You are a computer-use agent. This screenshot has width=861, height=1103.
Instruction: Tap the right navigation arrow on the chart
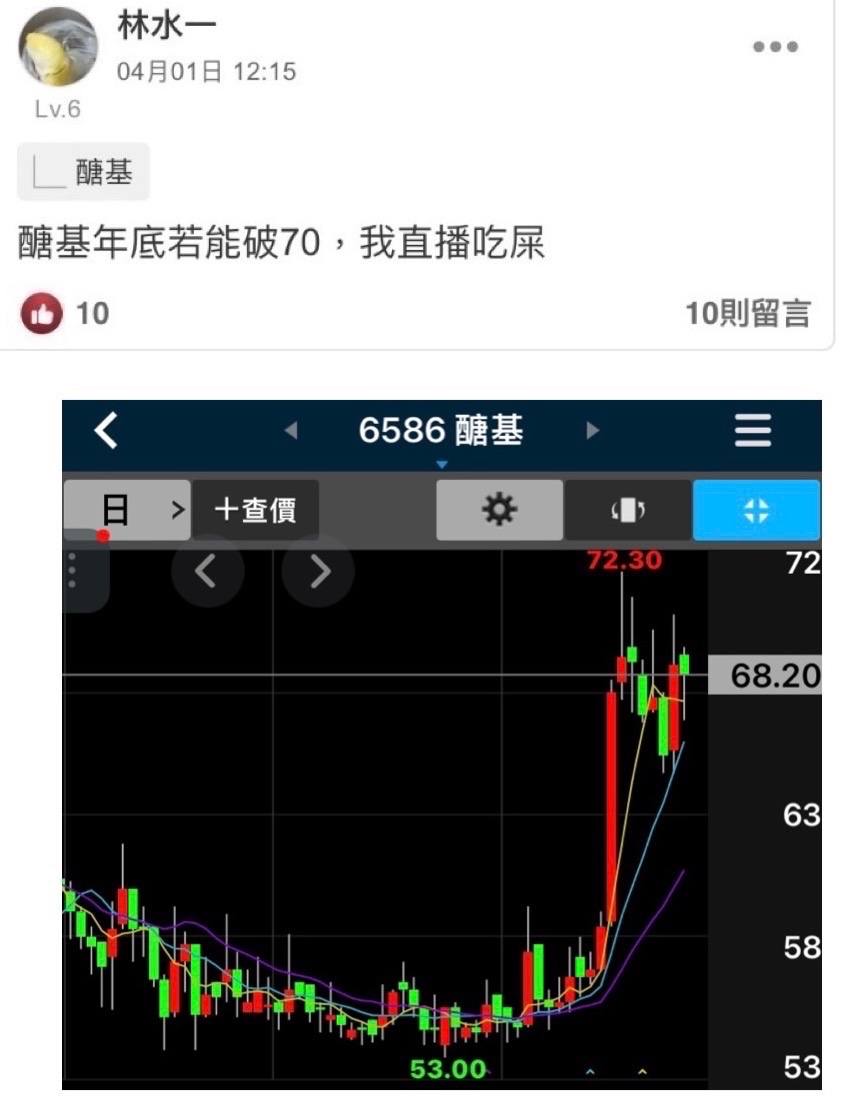pyautogui.click(x=318, y=572)
